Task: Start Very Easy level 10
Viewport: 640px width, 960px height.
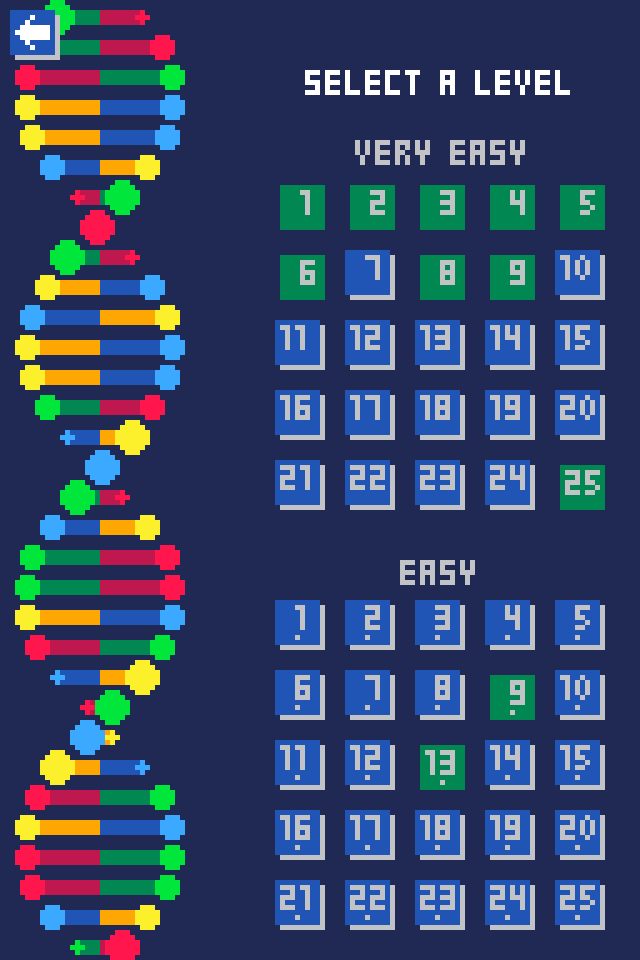Action: [579, 274]
